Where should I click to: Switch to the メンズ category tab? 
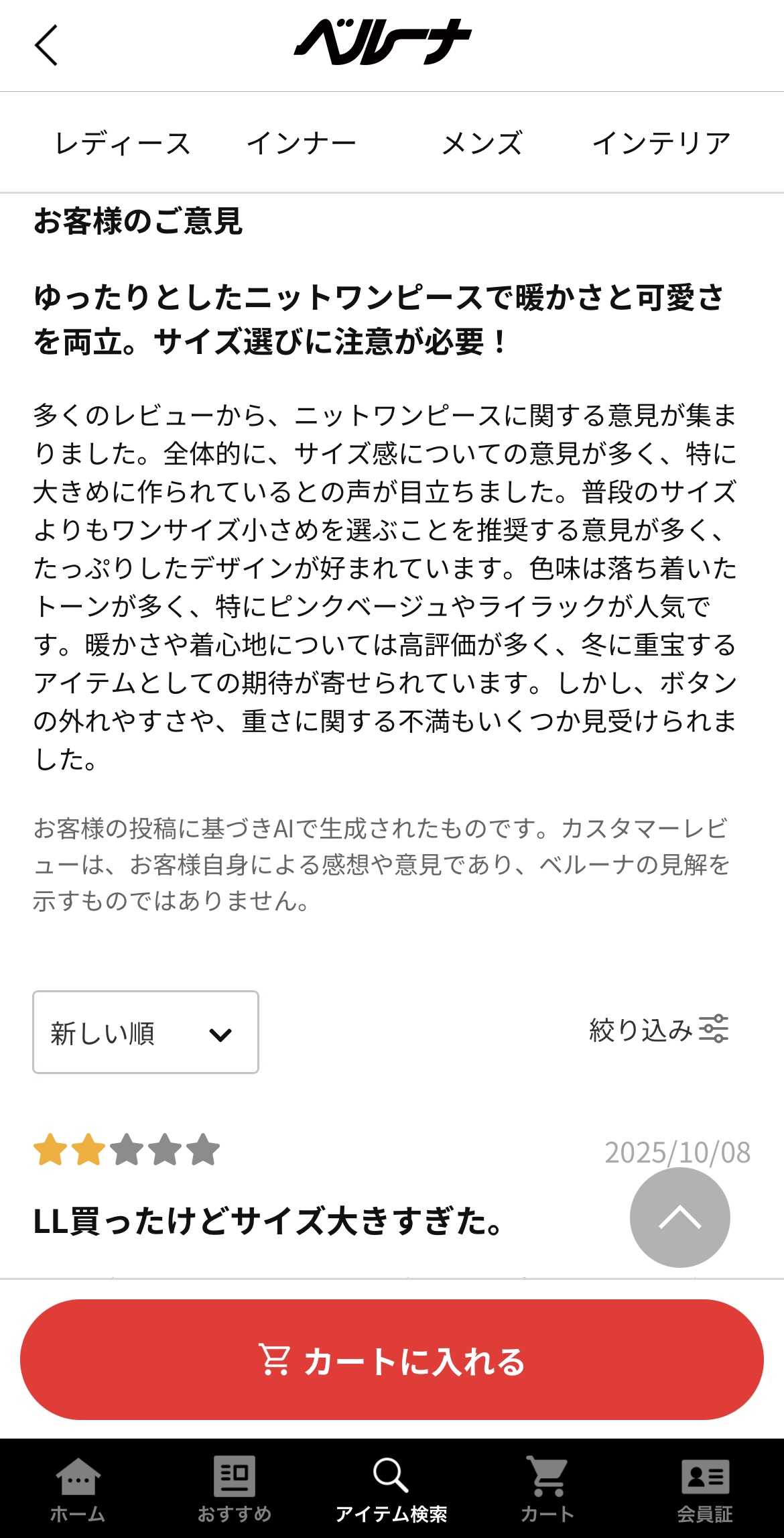click(x=482, y=143)
